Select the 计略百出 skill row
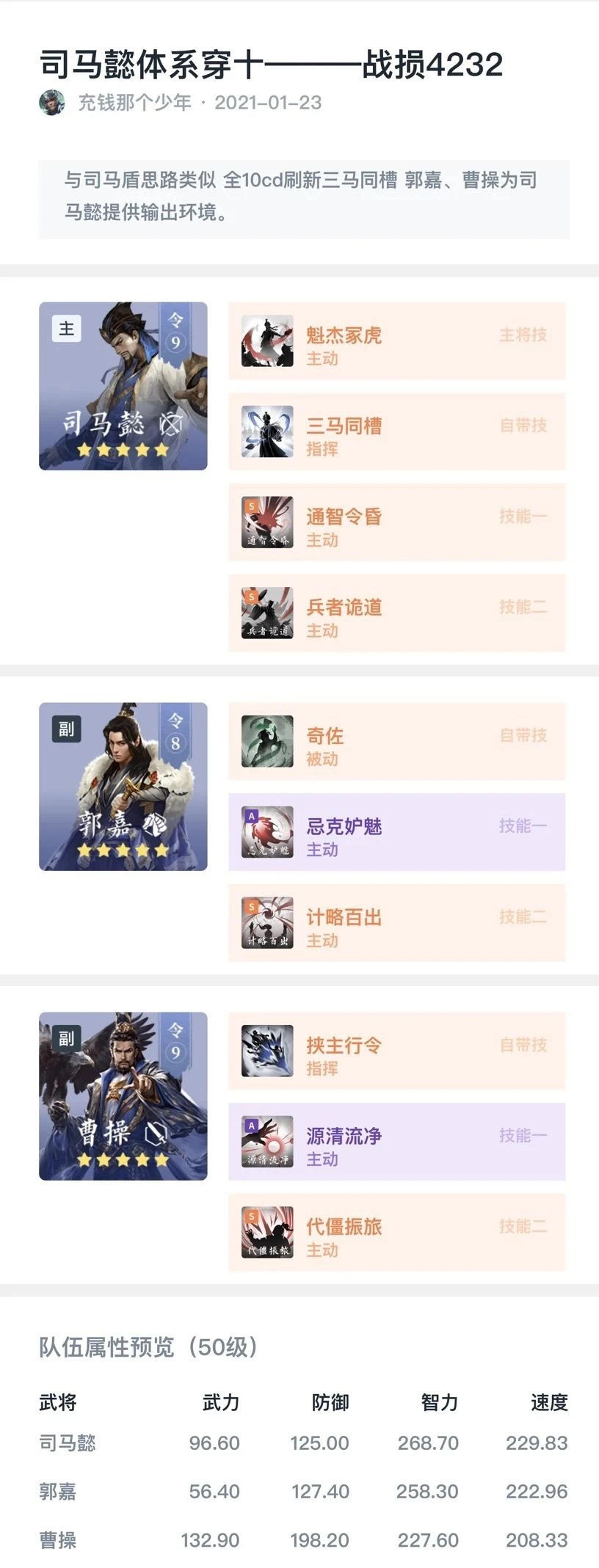 click(x=396, y=923)
